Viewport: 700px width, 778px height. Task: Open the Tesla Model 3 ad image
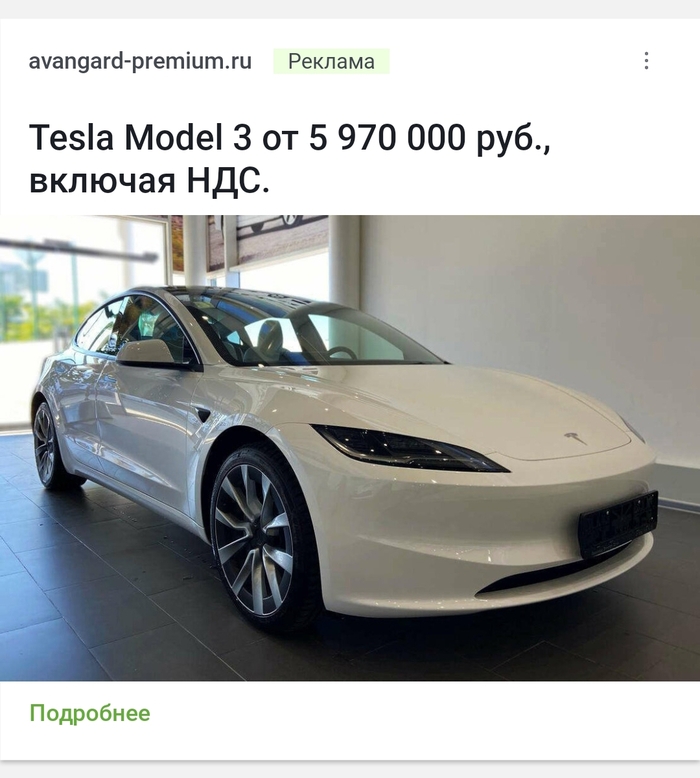(350, 448)
